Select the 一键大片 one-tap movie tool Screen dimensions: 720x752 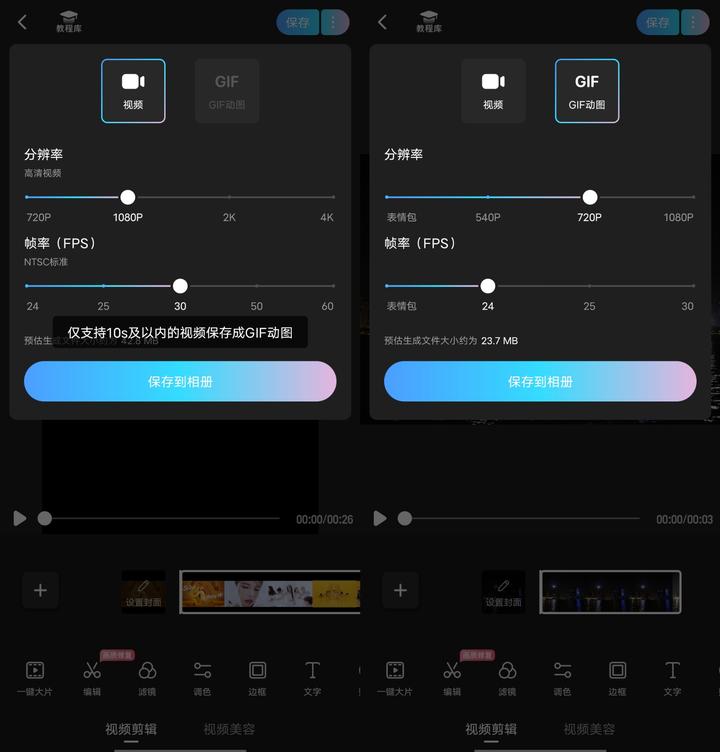click(x=34, y=675)
